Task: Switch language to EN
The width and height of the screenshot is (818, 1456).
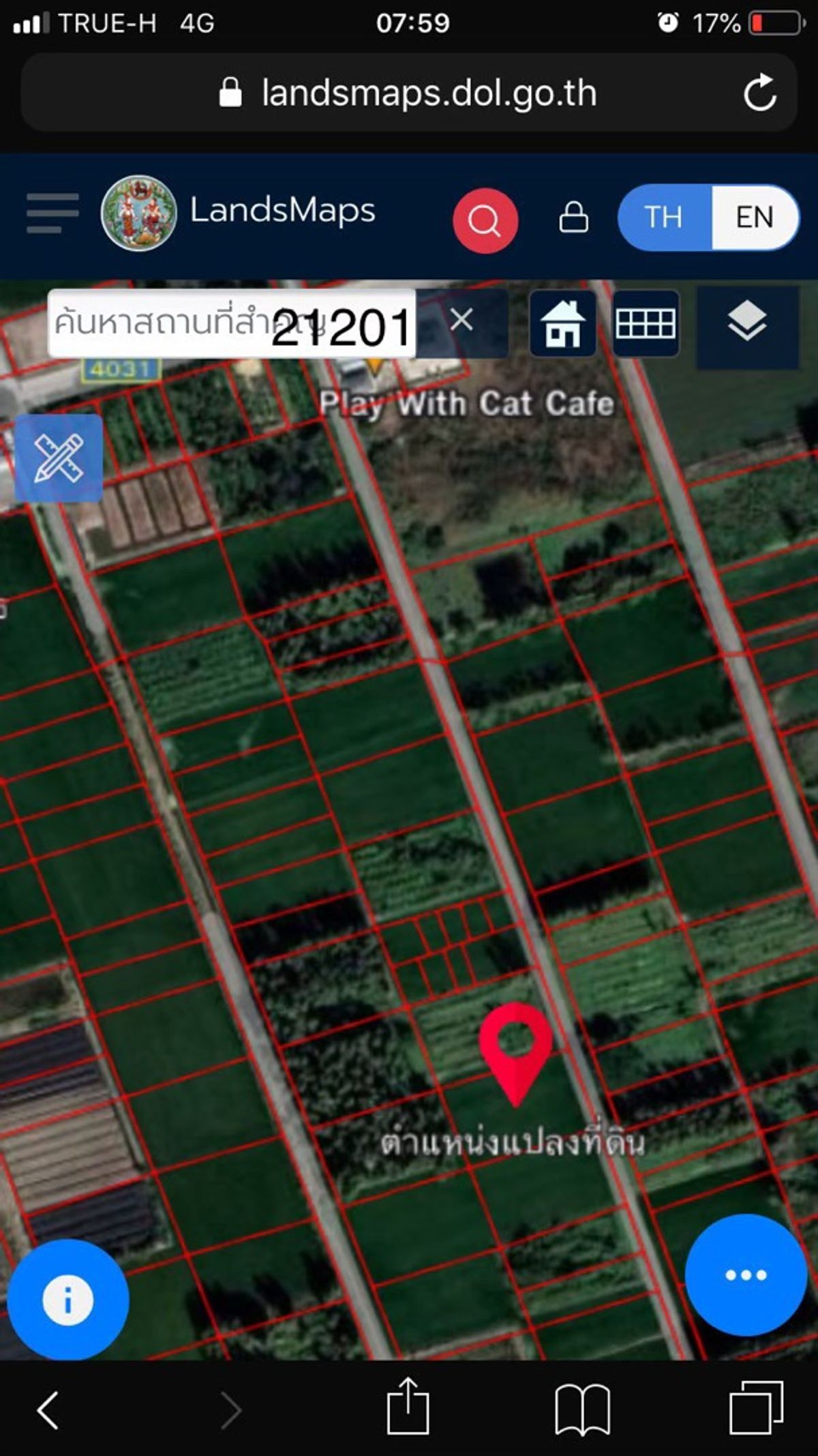Action: tap(755, 218)
